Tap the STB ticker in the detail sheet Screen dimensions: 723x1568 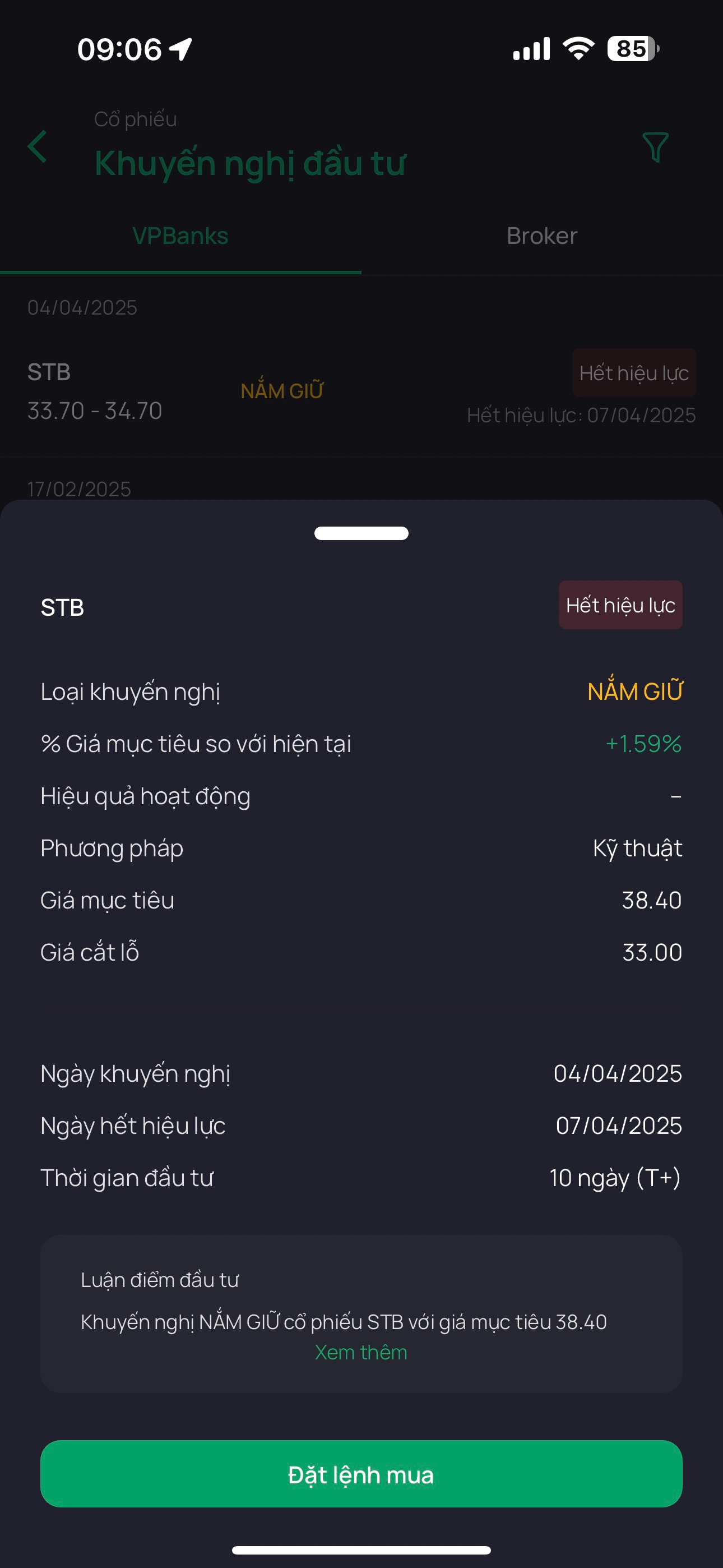[62, 607]
